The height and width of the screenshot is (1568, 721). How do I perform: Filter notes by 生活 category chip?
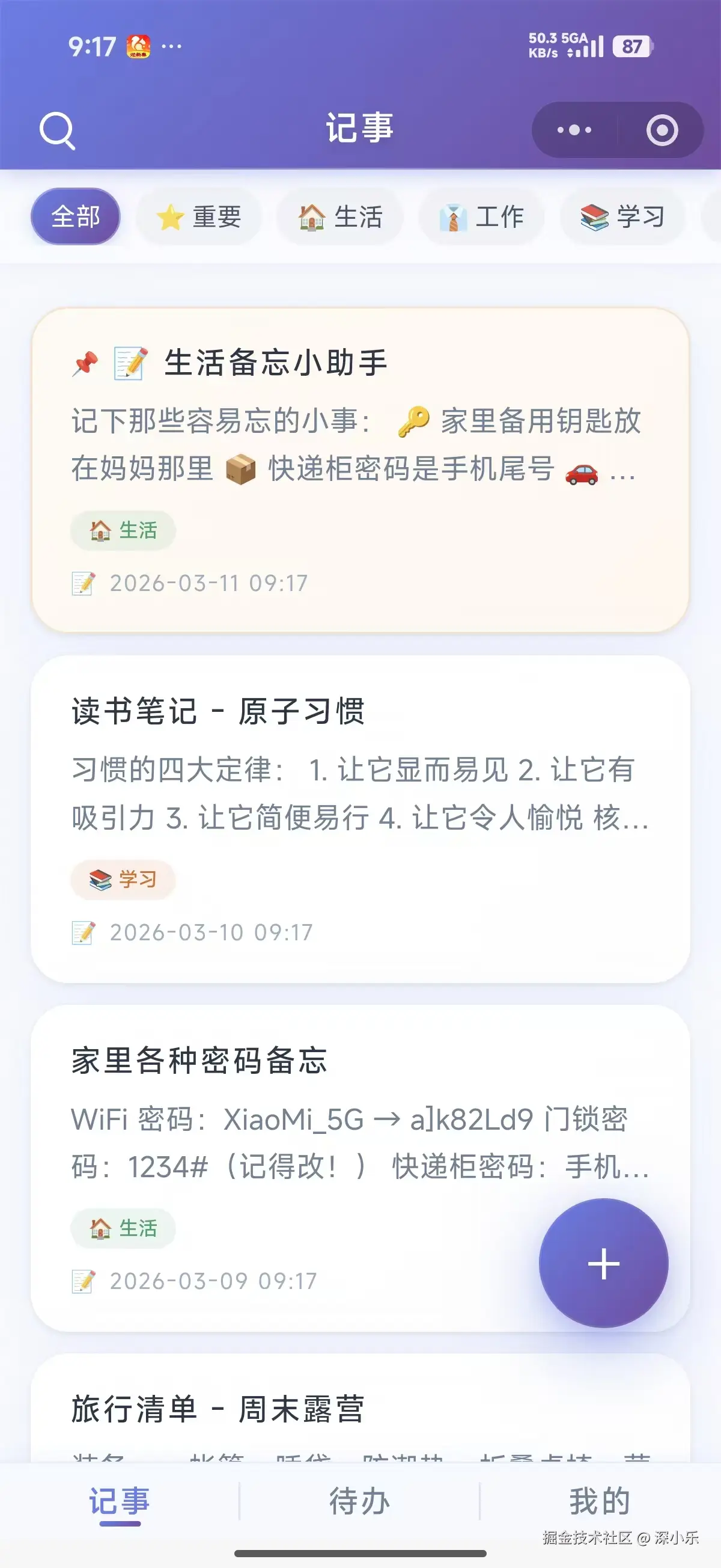pyautogui.click(x=340, y=216)
